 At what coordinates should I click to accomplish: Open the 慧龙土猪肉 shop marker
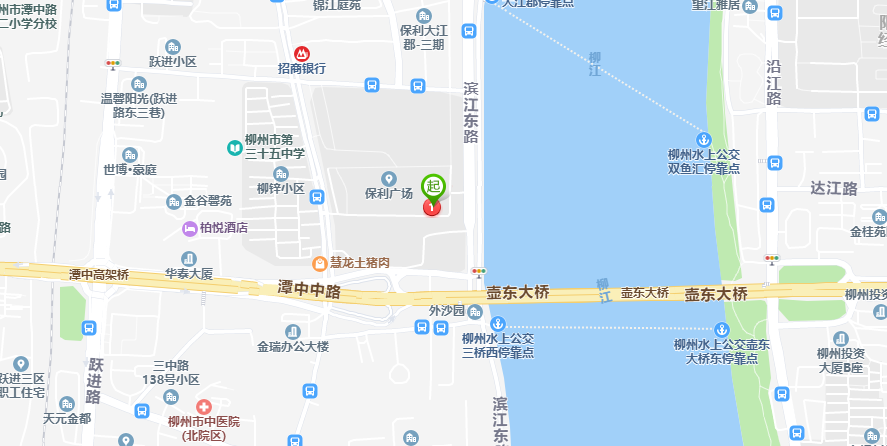click(320, 264)
